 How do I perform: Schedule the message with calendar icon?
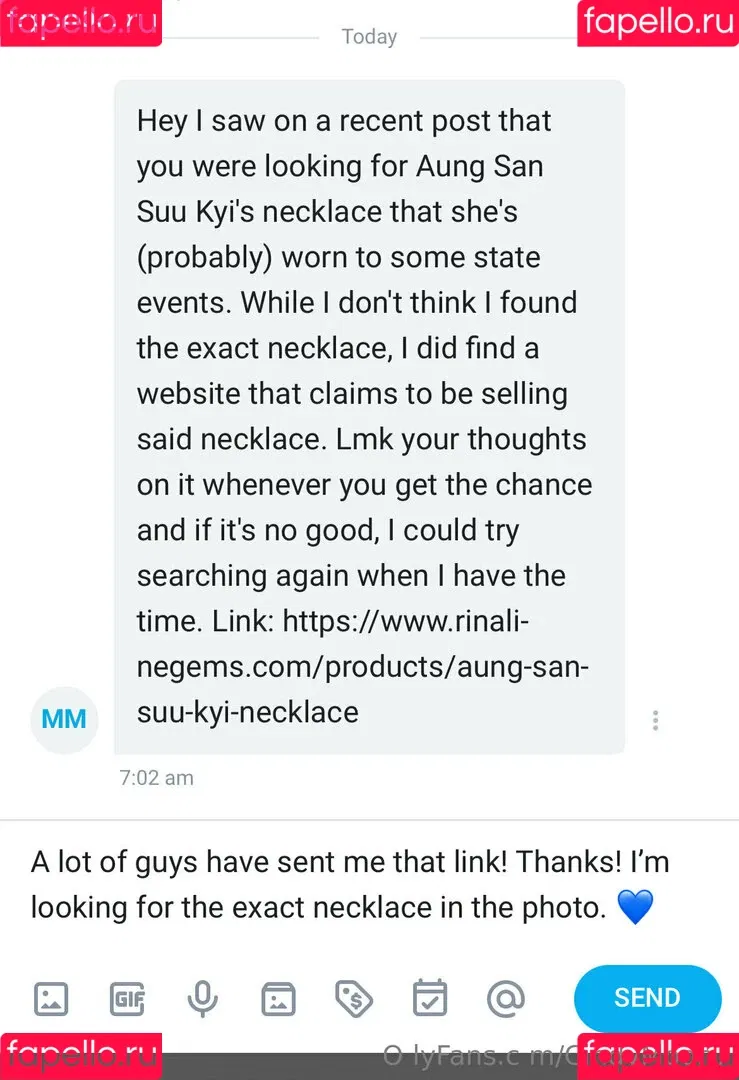coord(430,998)
